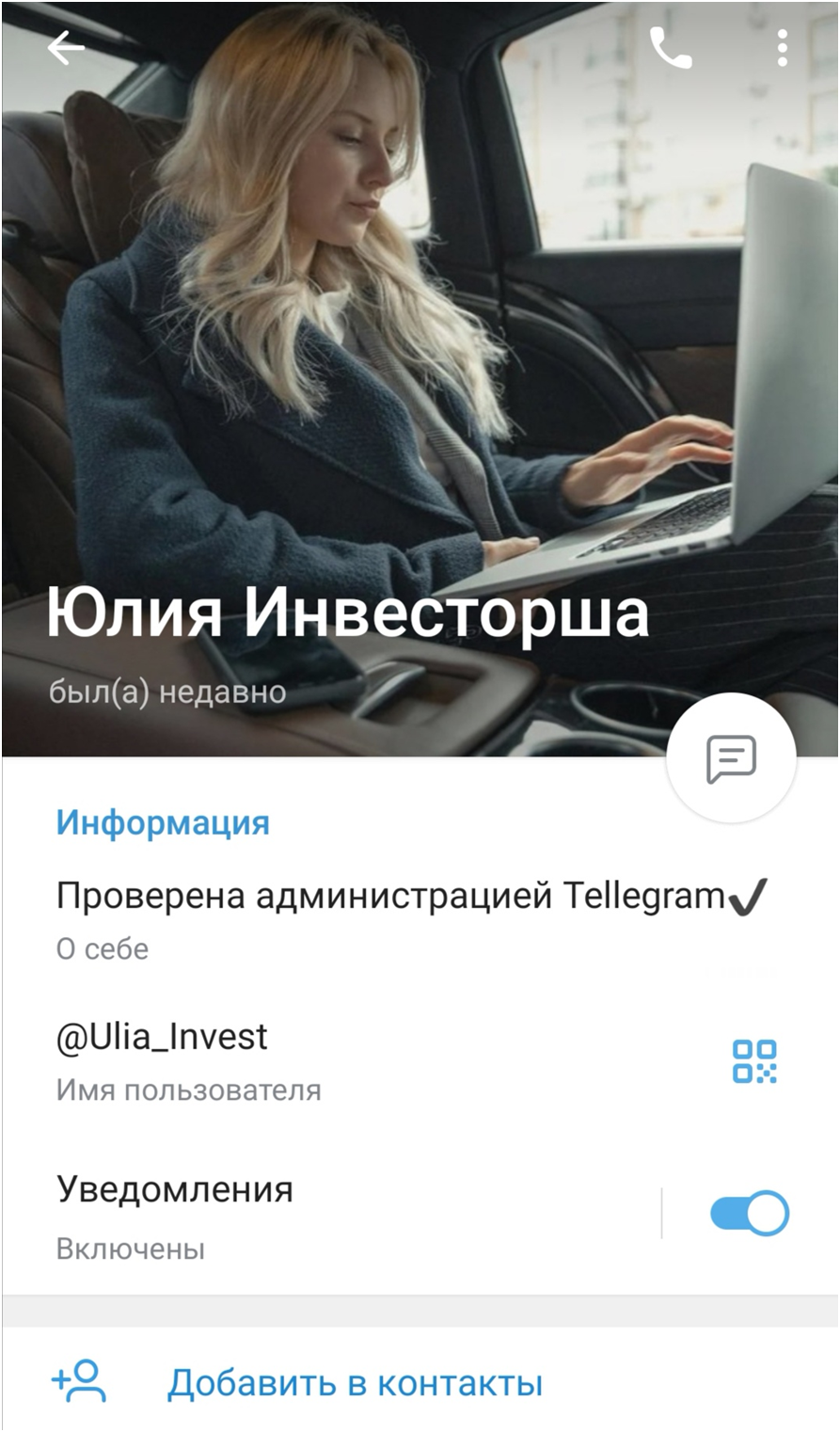Open chat via the message button
Image resolution: width=840 pixels, height=1432 pixels.
coord(731,758)
